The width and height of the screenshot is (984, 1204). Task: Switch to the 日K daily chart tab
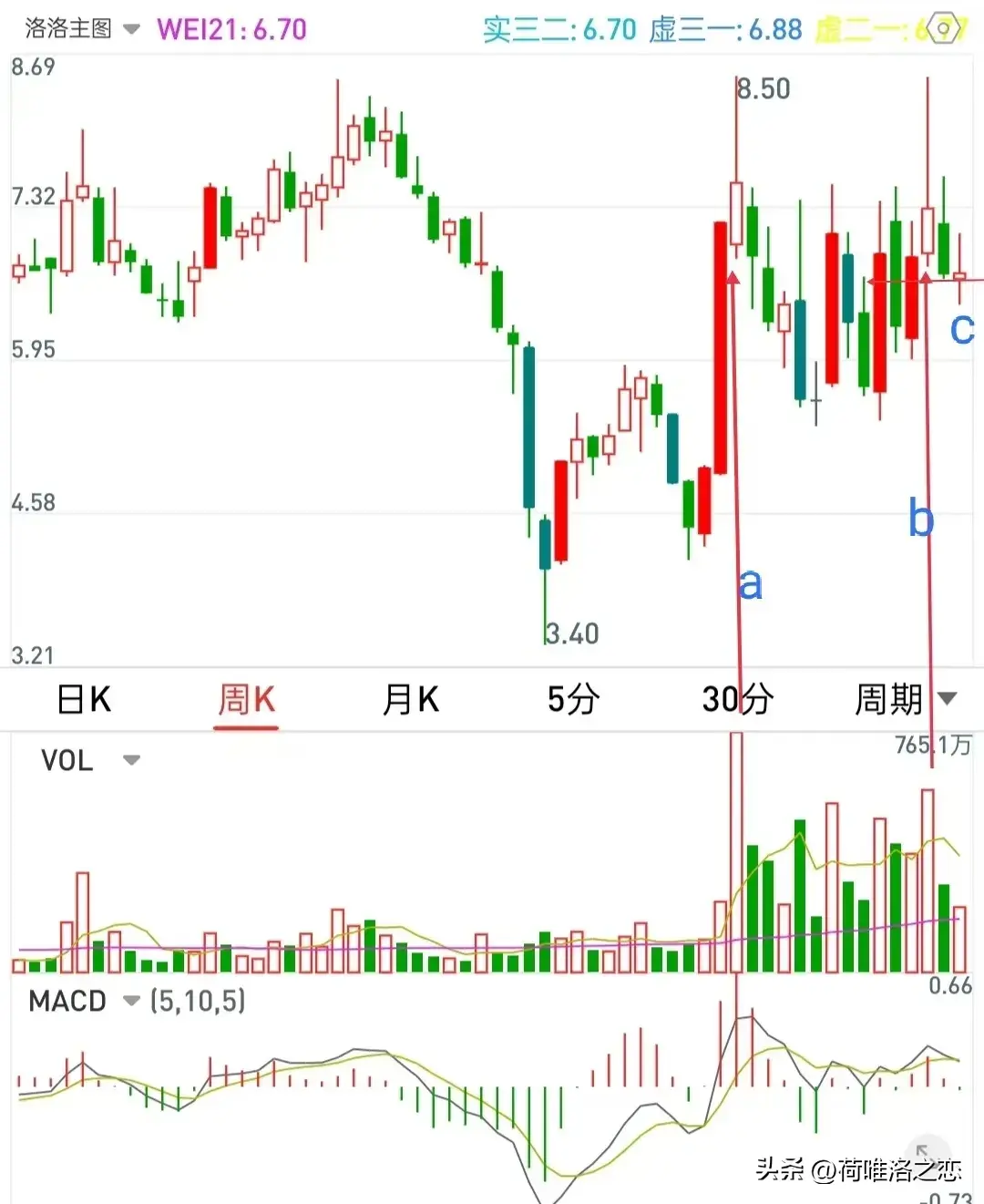click(84, 700)
